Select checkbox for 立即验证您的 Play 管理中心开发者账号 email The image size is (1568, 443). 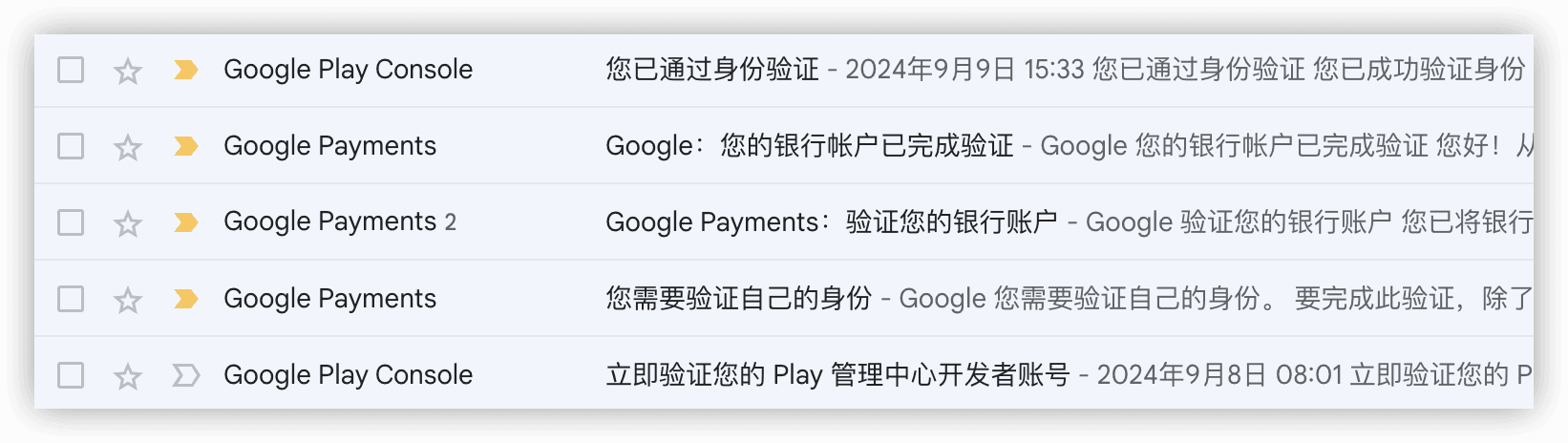pyautogui.click(x=71, y=375)
